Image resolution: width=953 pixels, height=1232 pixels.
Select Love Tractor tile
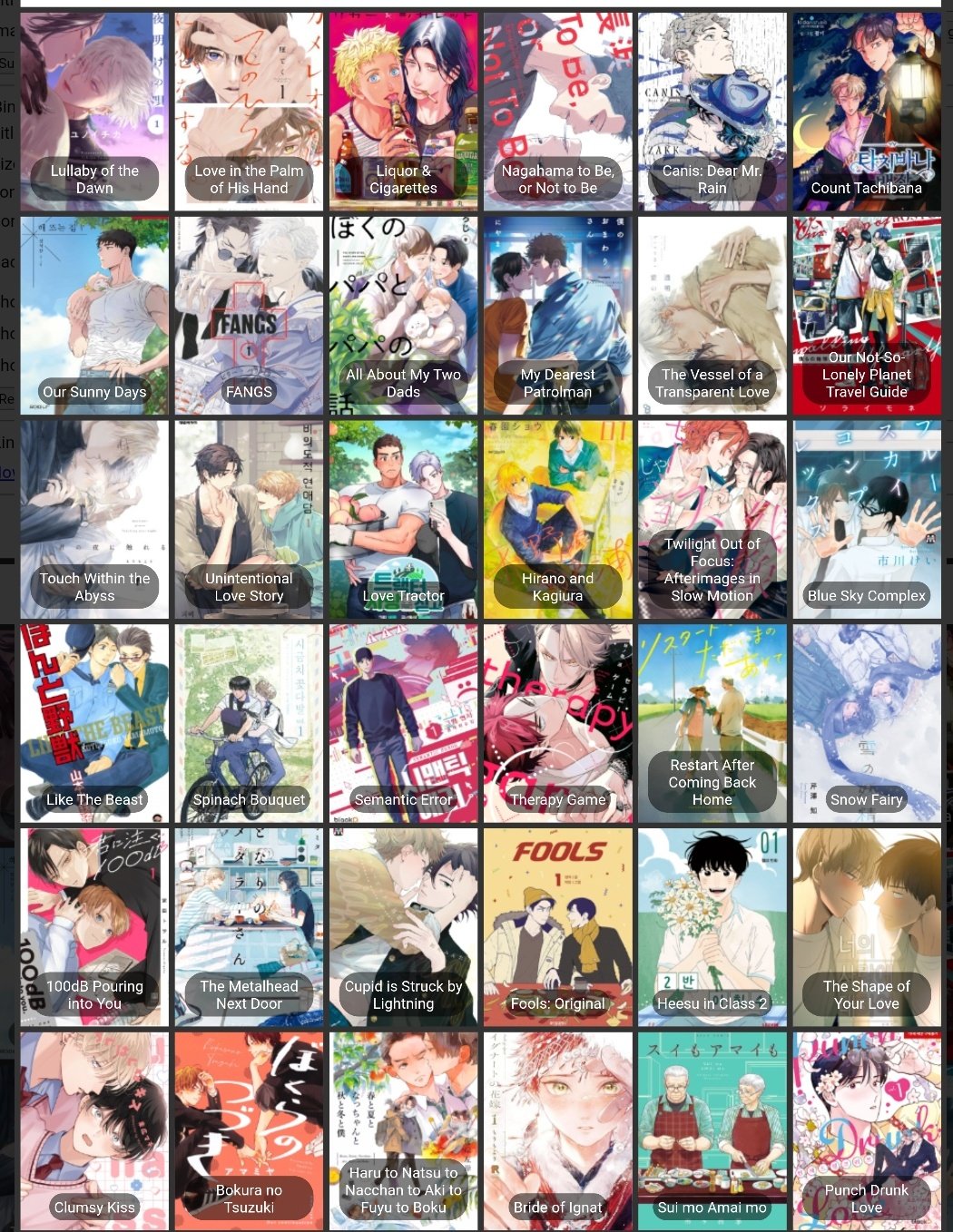click(x=403, y=518)
